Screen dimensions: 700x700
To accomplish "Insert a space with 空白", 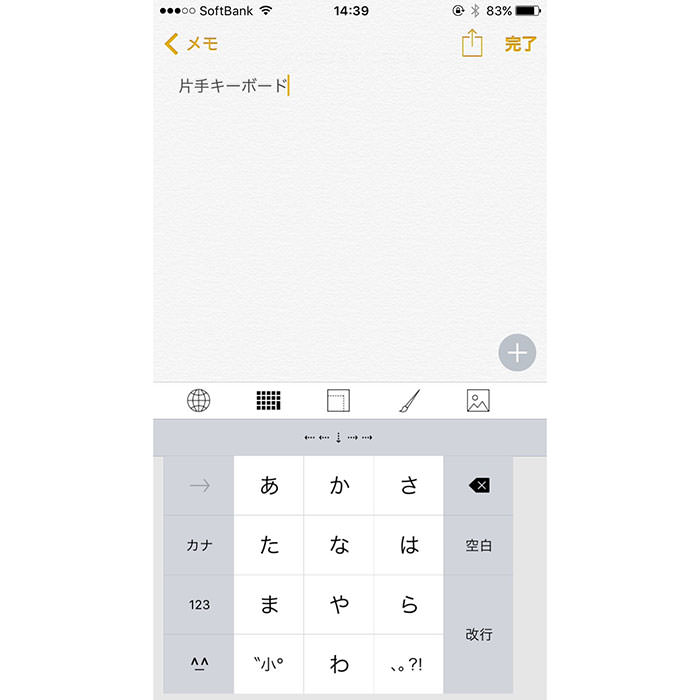I will (478, 546).
